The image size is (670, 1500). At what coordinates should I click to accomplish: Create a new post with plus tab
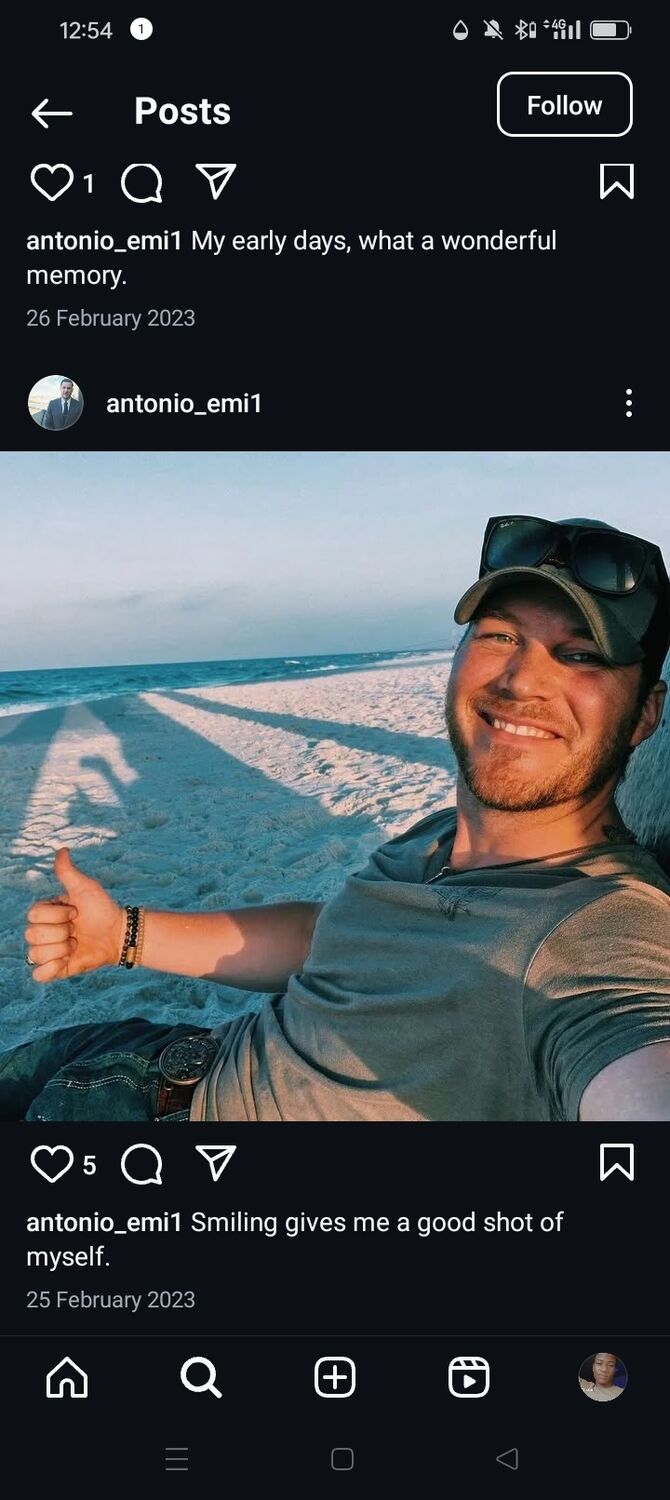[x=335, y=1378]
